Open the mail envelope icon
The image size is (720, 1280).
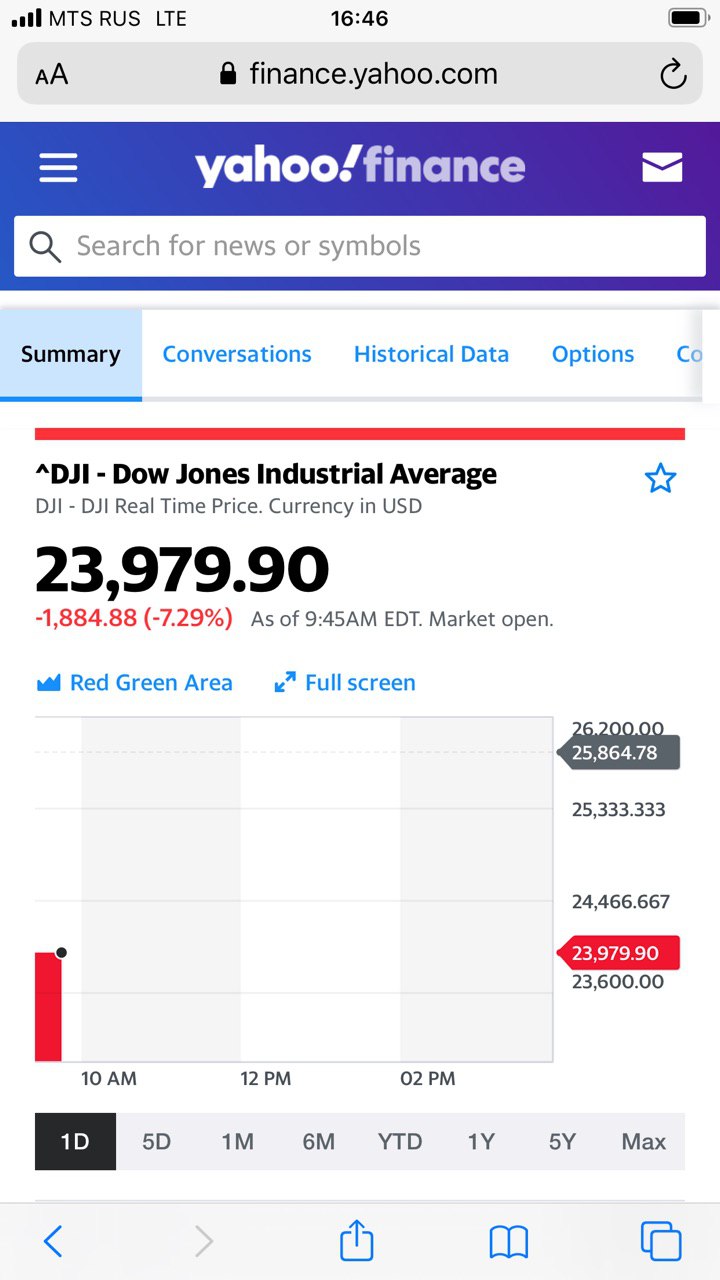[662, 167]
